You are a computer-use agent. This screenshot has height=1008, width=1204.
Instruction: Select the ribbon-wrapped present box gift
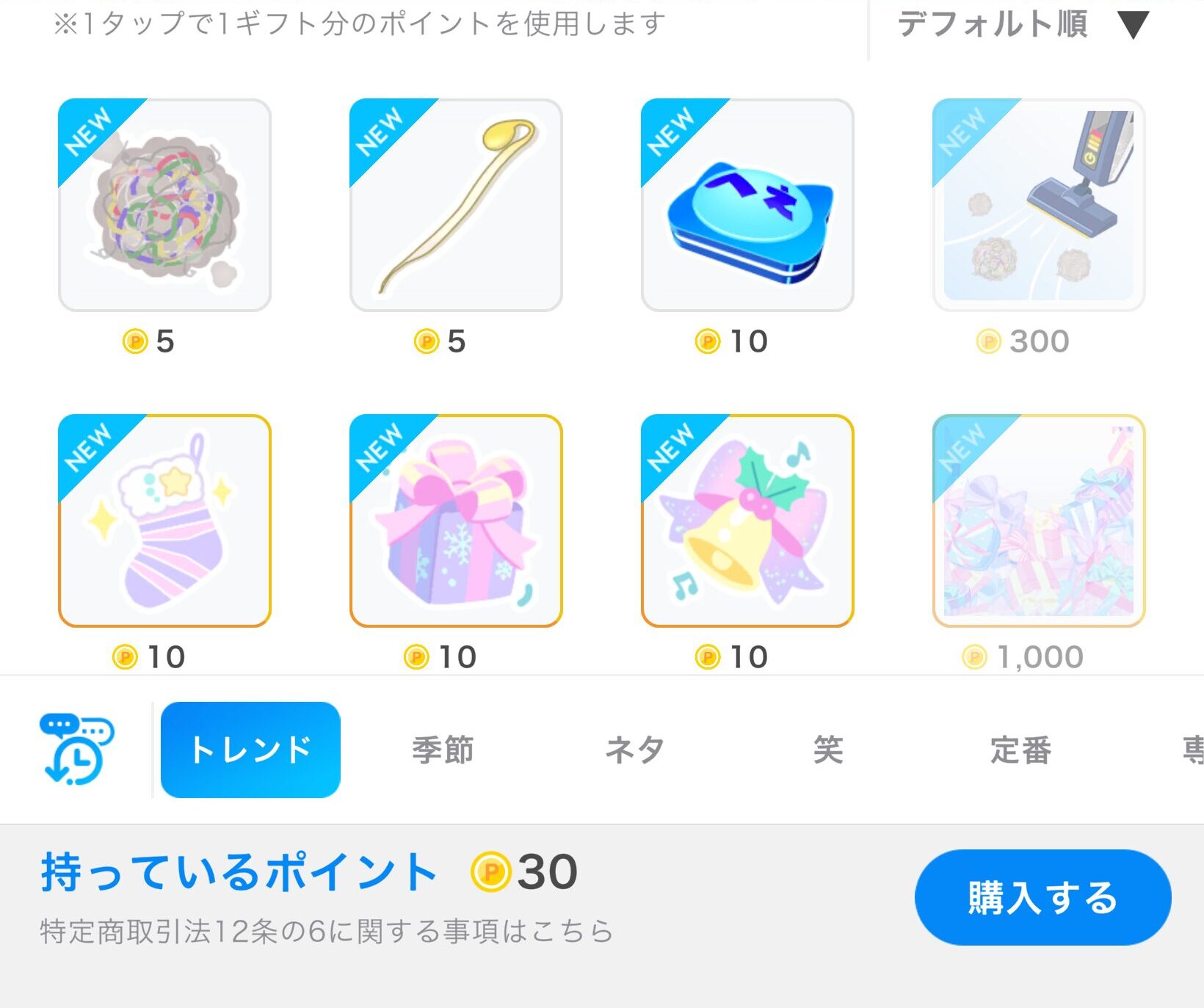[x=456, y=521]
